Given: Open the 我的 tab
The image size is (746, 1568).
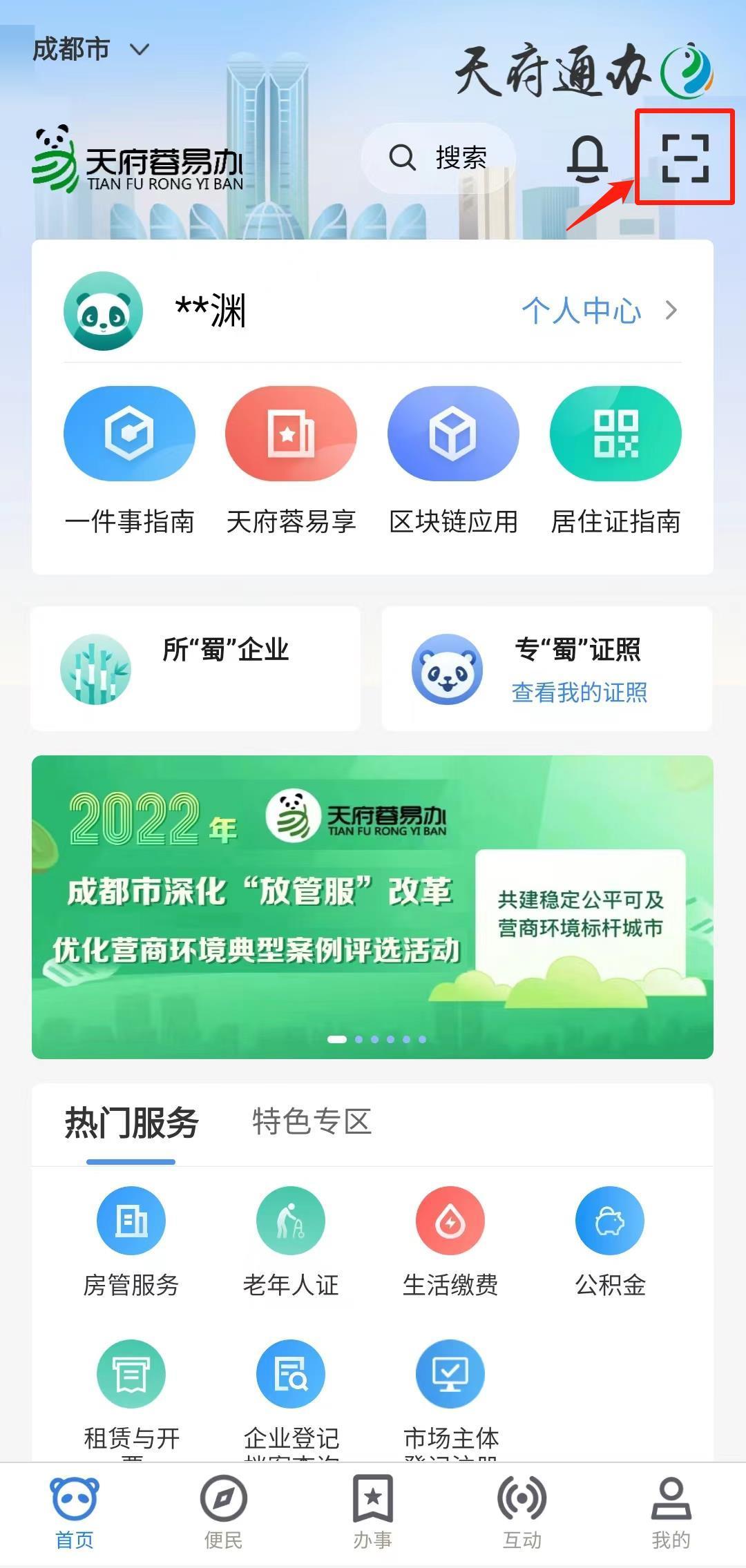Looking at the screenshot, I should [671, 1512].
